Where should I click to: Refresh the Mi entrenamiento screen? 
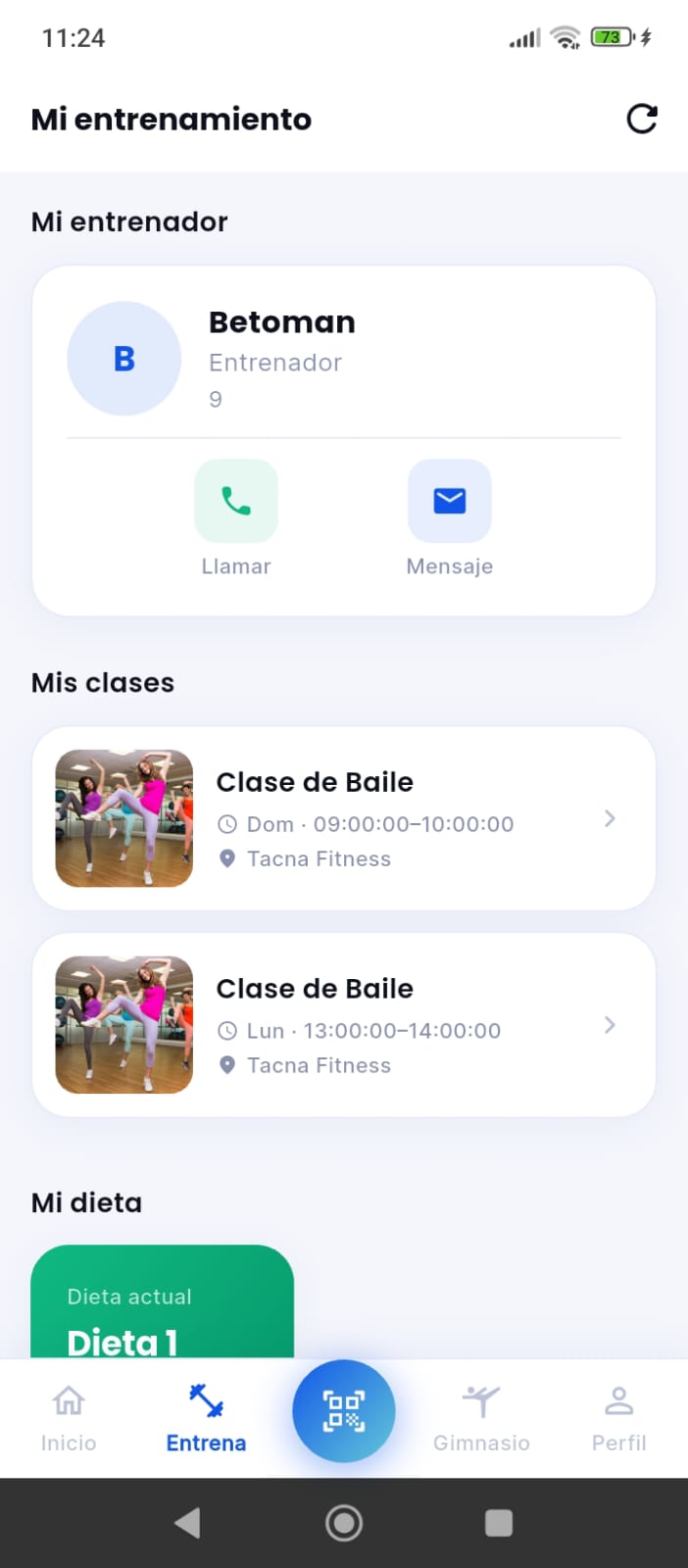642,119
